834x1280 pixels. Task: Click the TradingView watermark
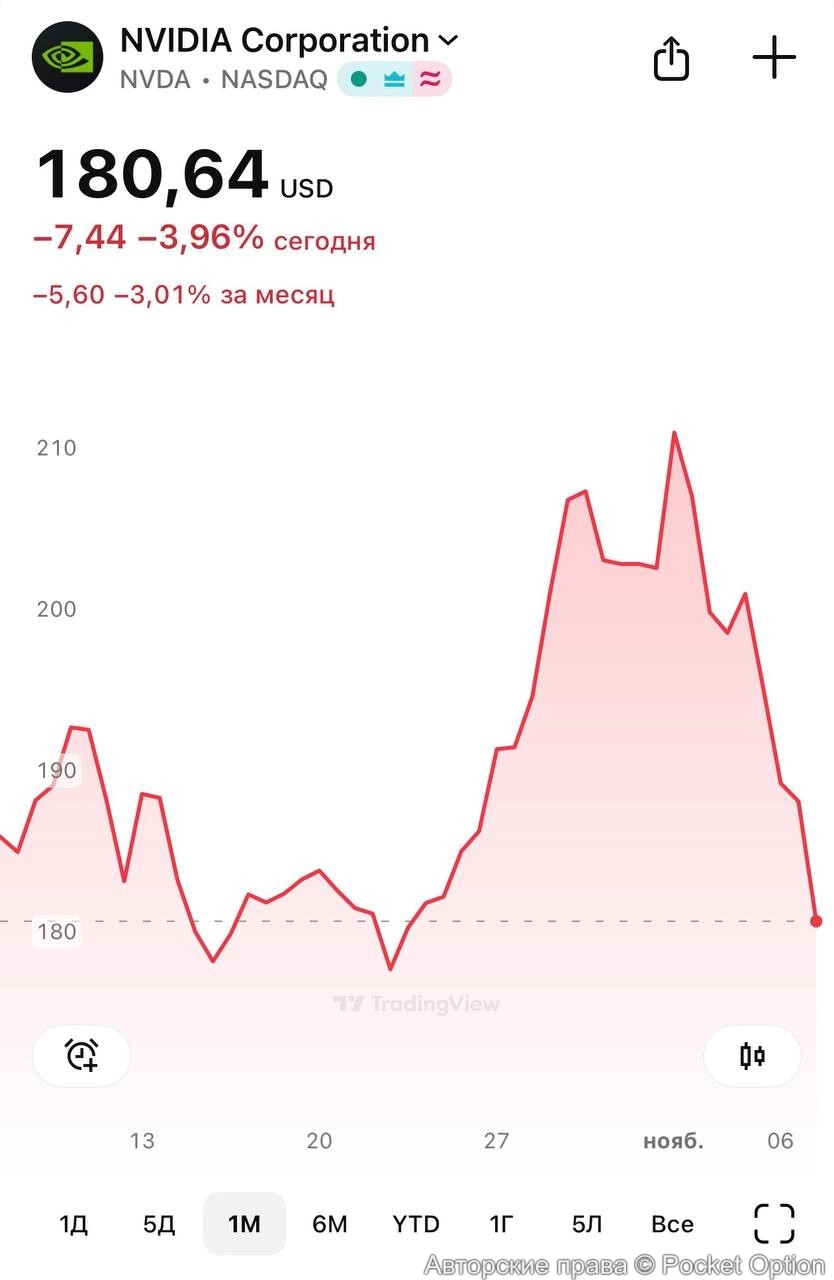416,1004
